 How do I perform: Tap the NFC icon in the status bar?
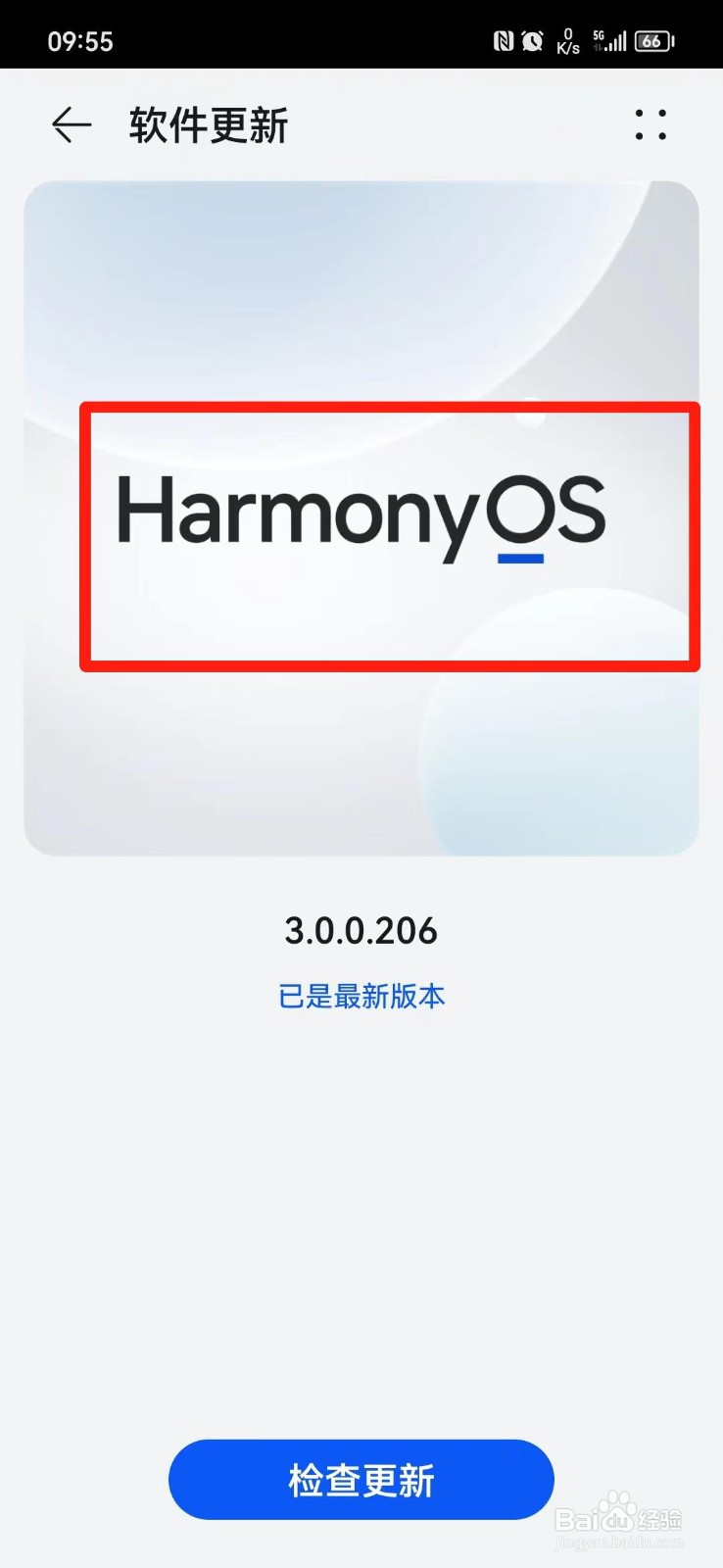(503, 39)
